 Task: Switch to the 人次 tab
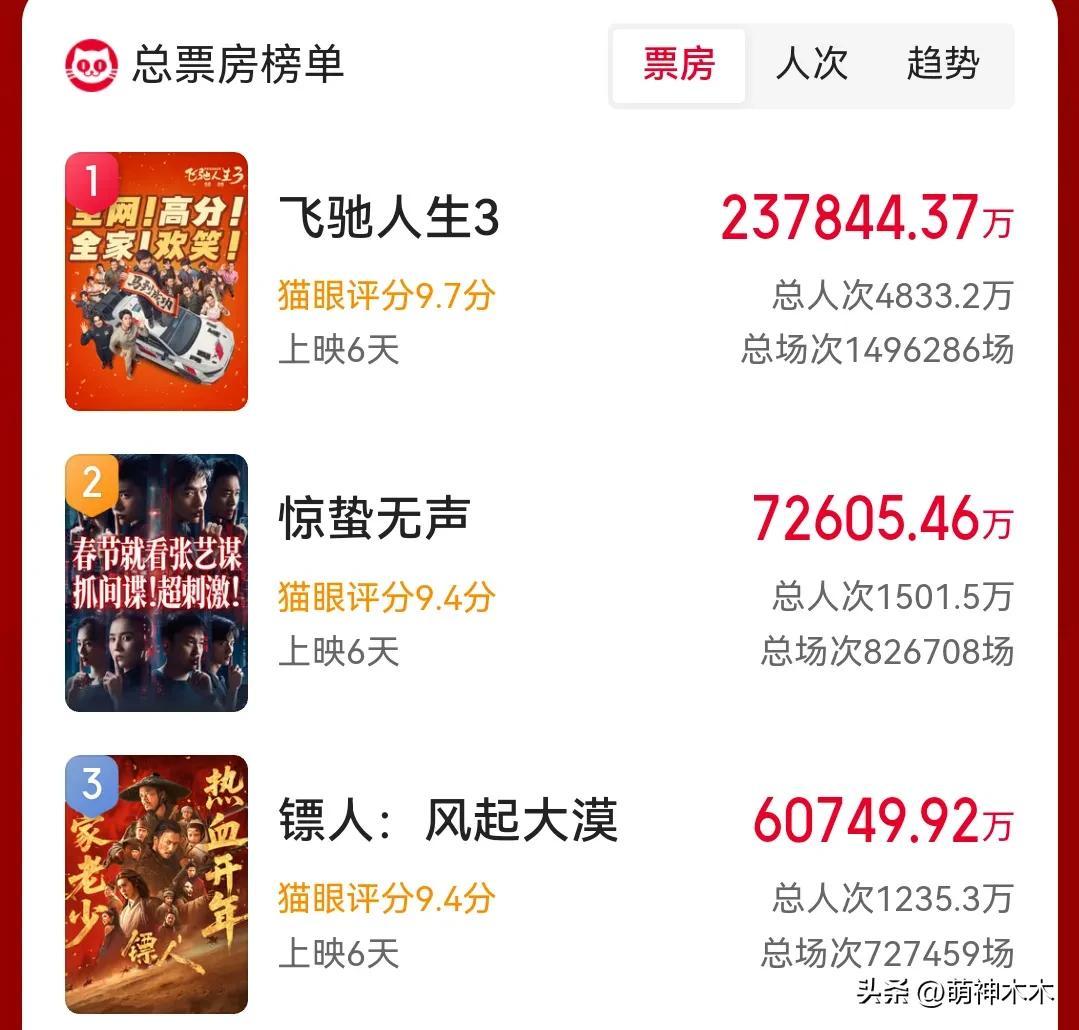811,65
